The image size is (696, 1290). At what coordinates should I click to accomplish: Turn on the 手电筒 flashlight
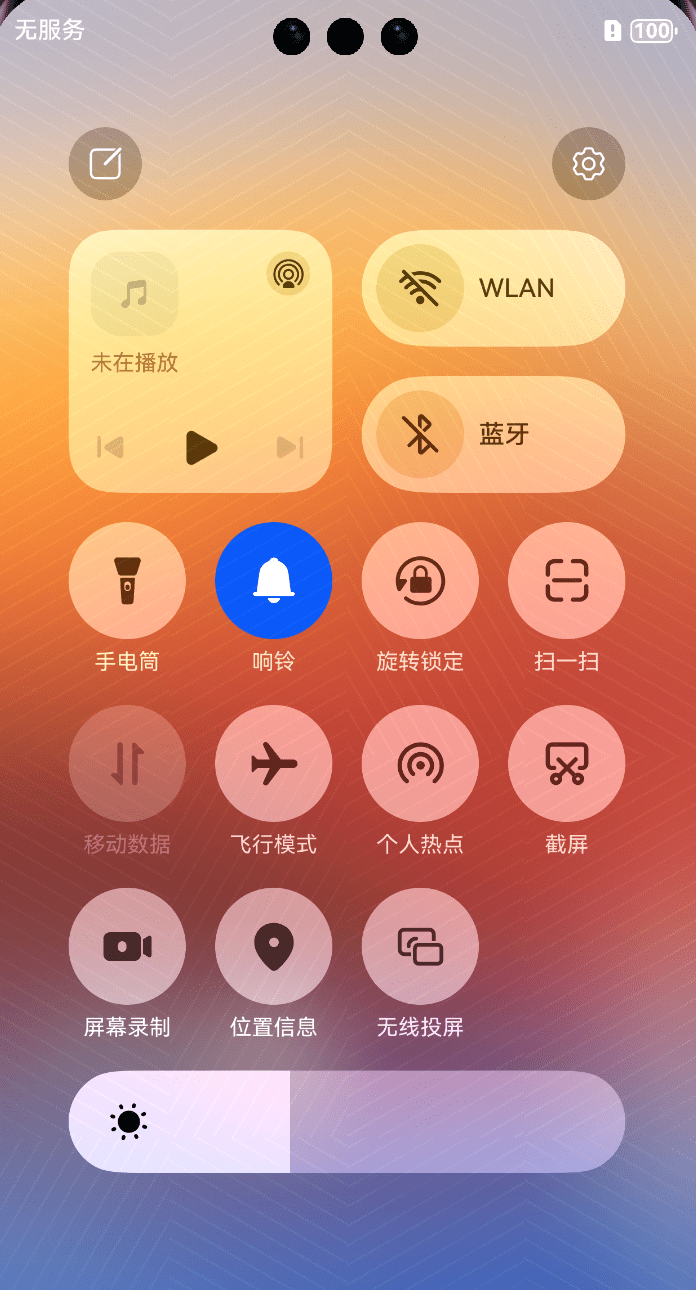point(127,581)
